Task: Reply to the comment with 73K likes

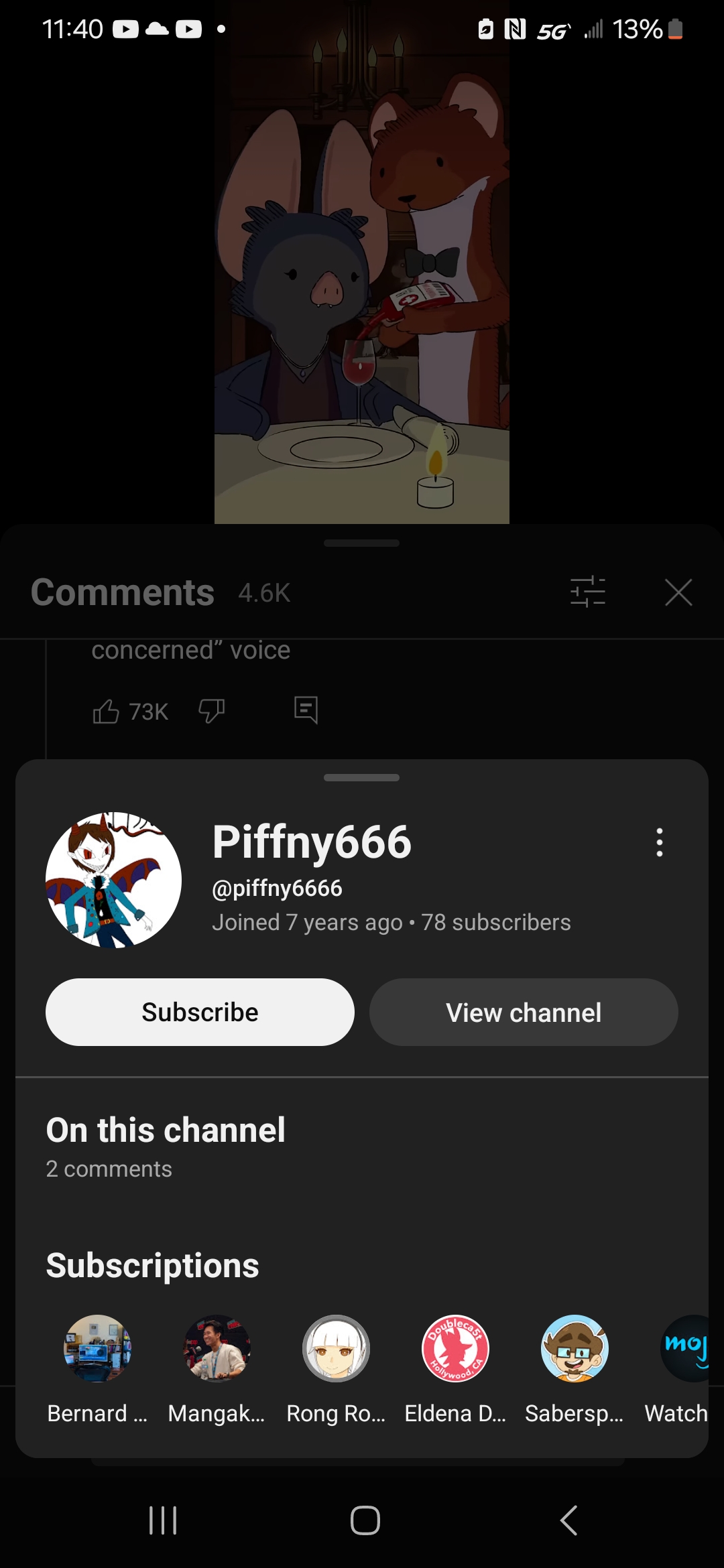Action: (x=306, y=710)
